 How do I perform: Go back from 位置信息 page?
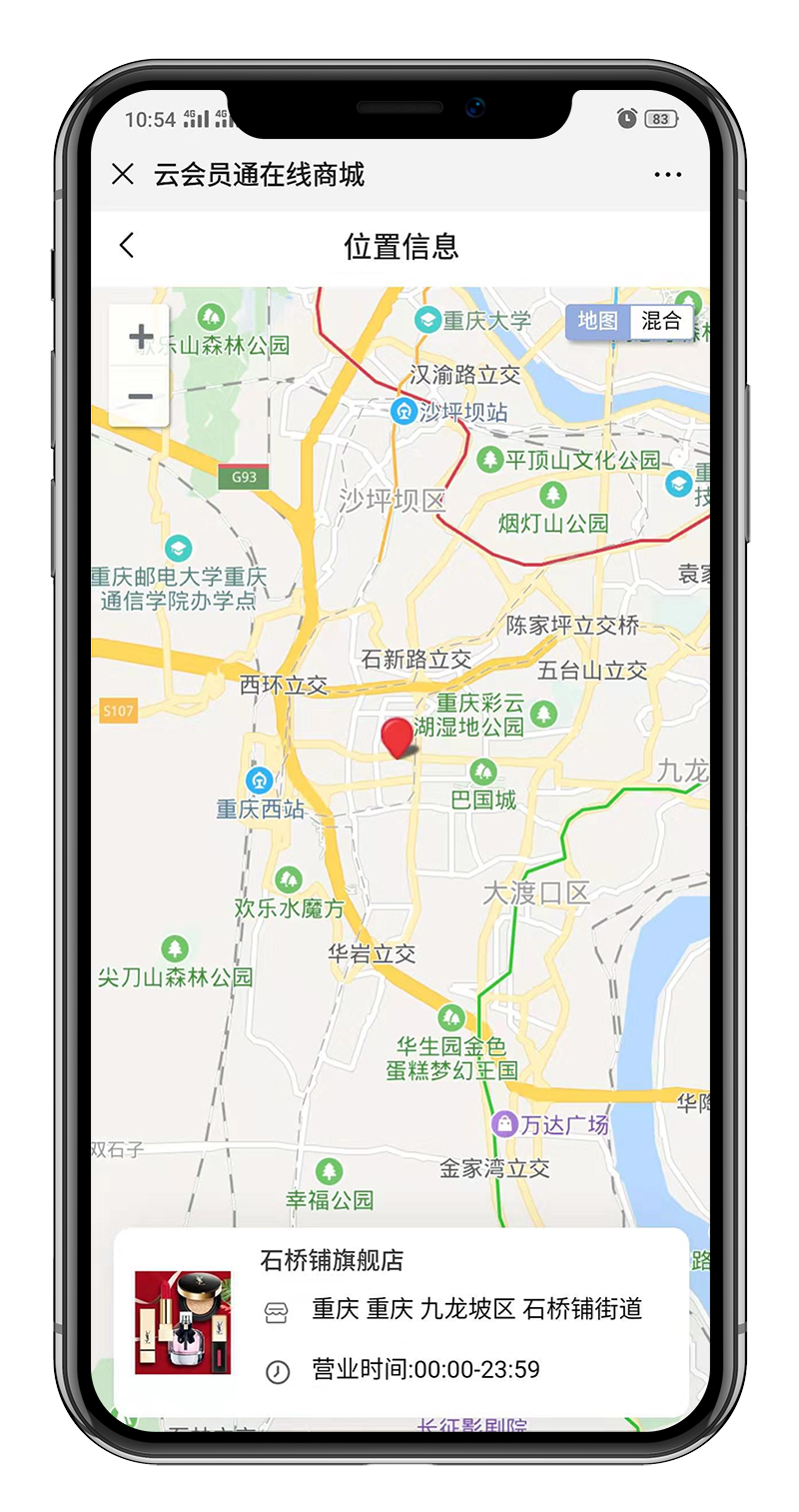click(x=127, y=245)
